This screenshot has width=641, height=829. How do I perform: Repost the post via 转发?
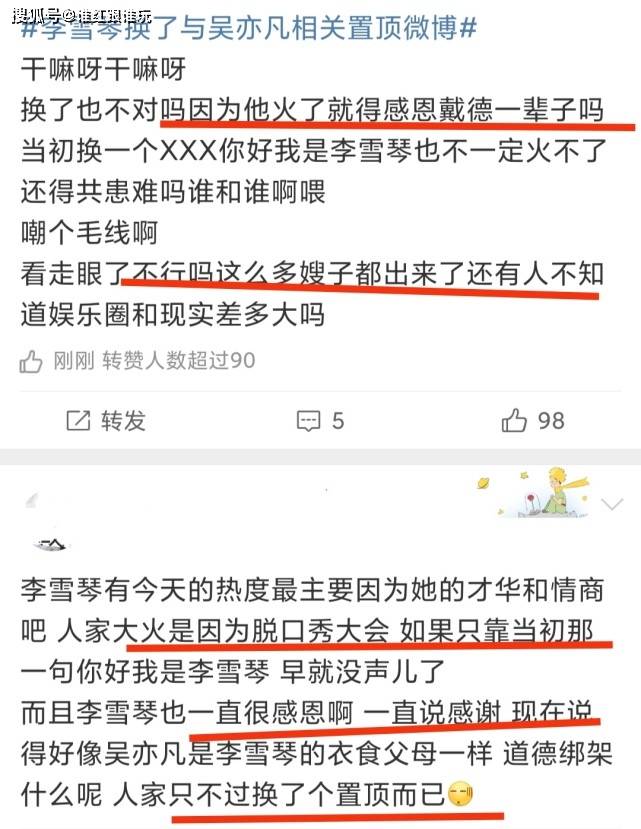(x=106, y=420)
